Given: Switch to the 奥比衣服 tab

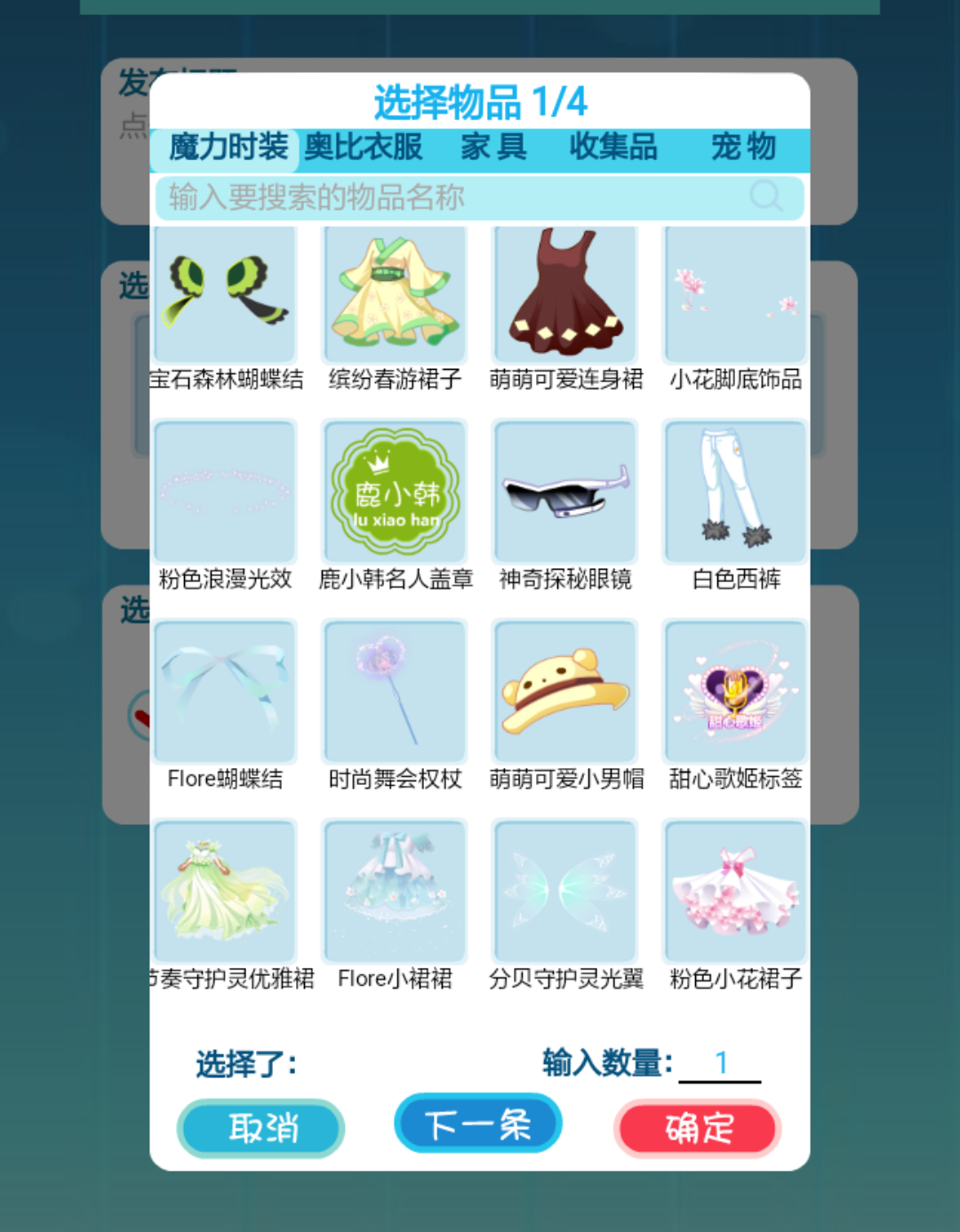Looking at the screenshot, I should (x=363, y=148).
